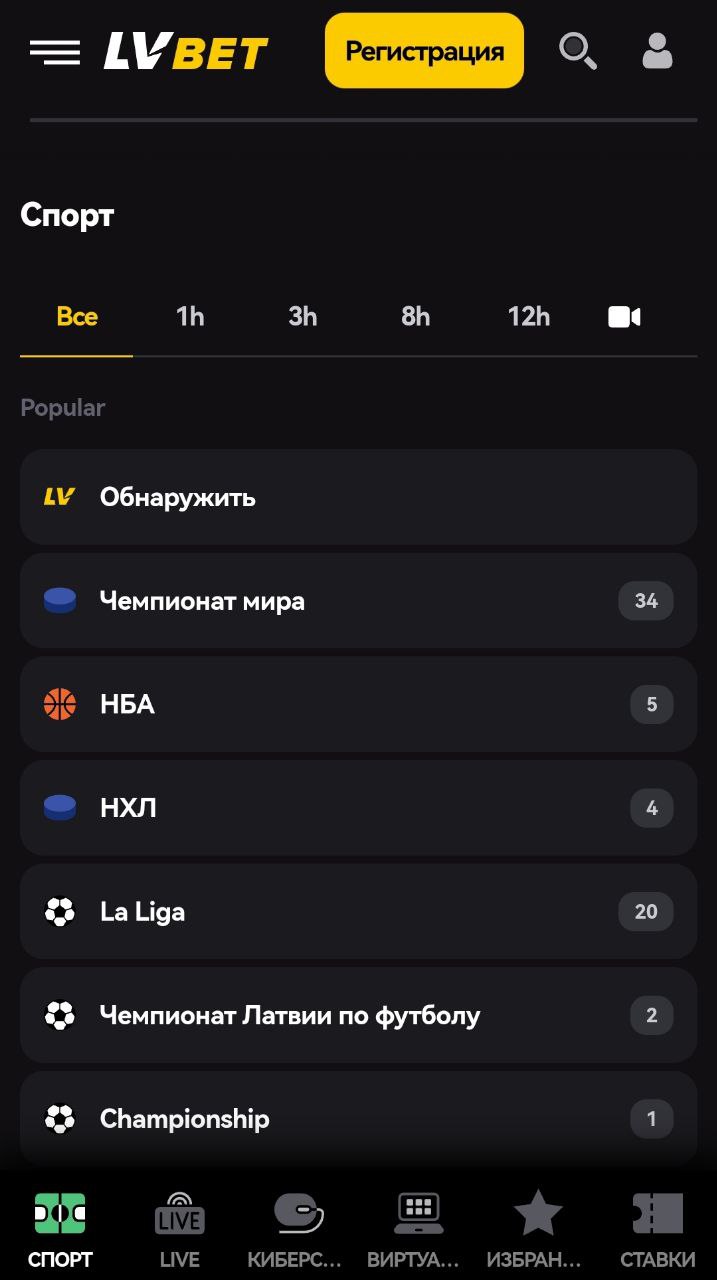The image size is (717, 1280).
Task: Switch to the LIVE tab
Action: [180, 1230]
